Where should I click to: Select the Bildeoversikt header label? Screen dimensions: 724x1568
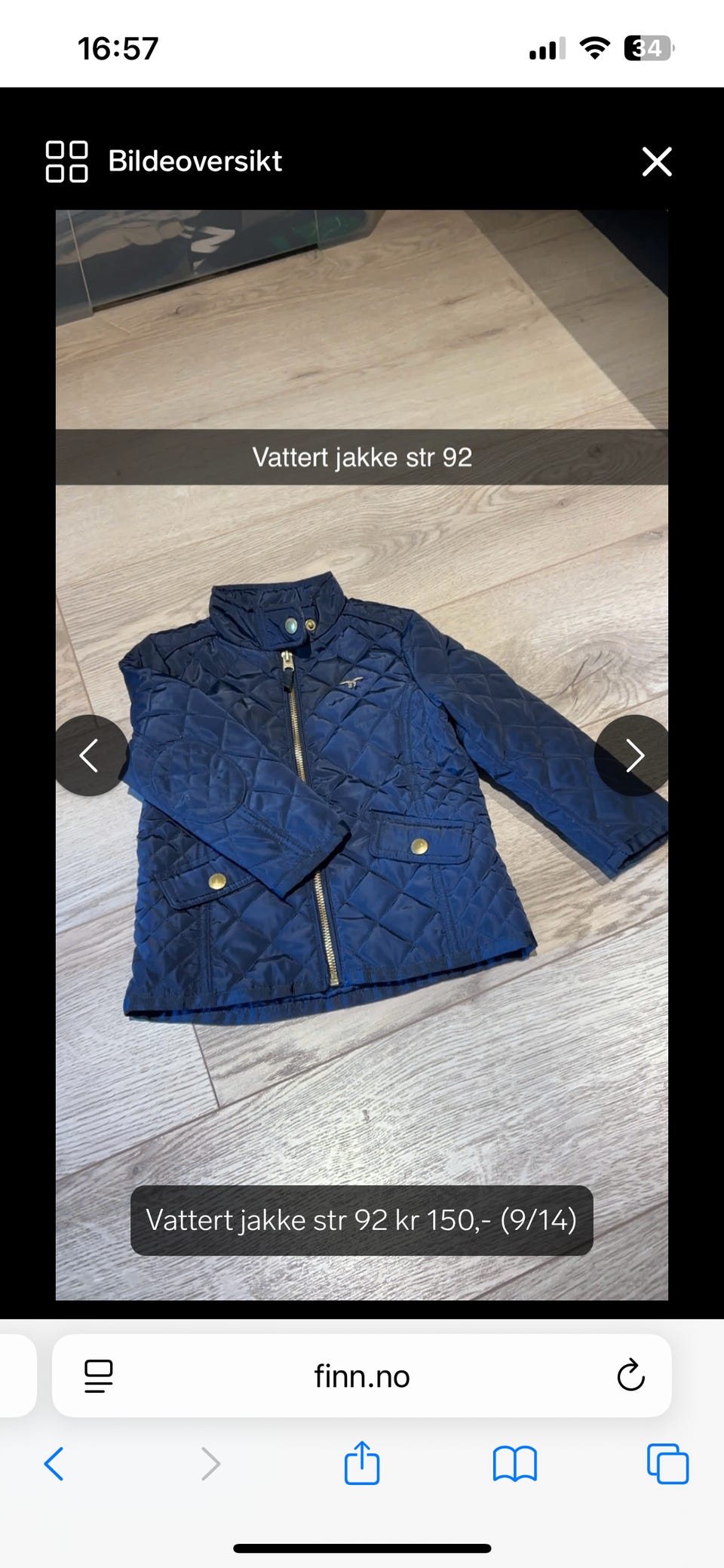[195, 161]
